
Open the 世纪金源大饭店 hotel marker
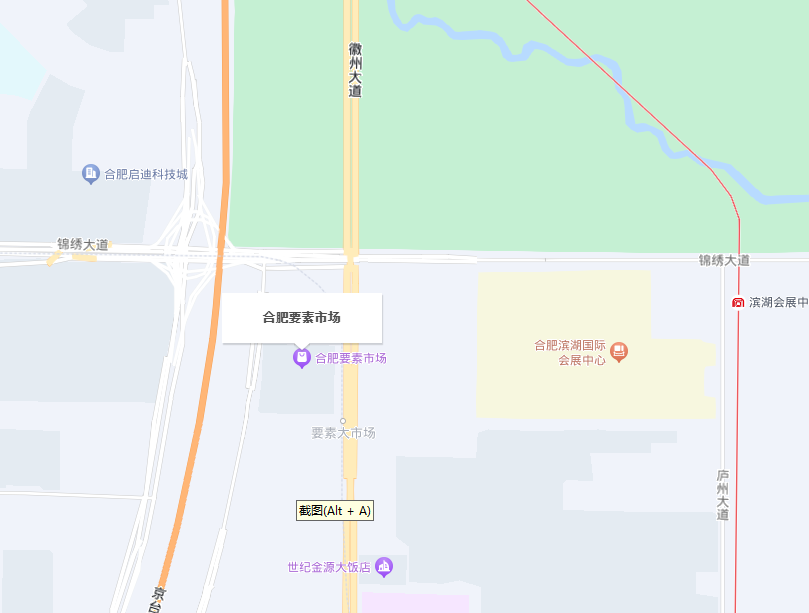pos(384,567)
